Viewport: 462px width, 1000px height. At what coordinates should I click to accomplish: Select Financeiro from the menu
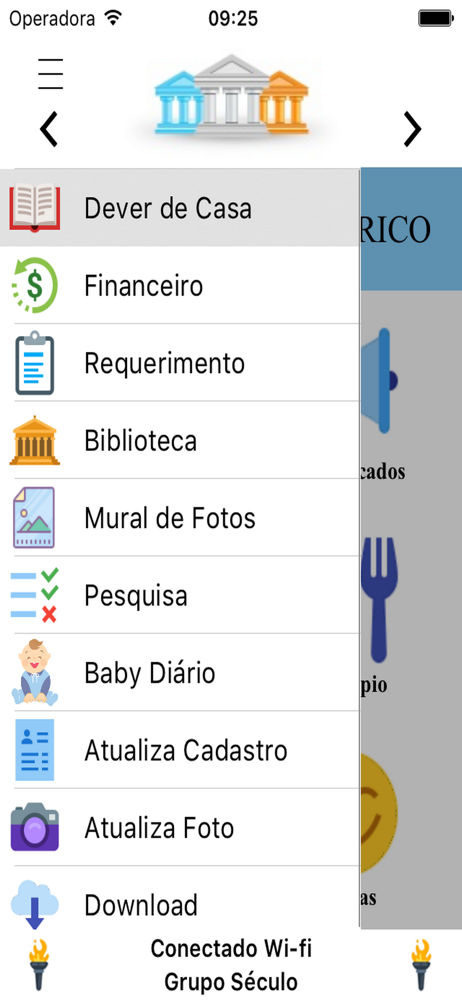pos(179,285)
